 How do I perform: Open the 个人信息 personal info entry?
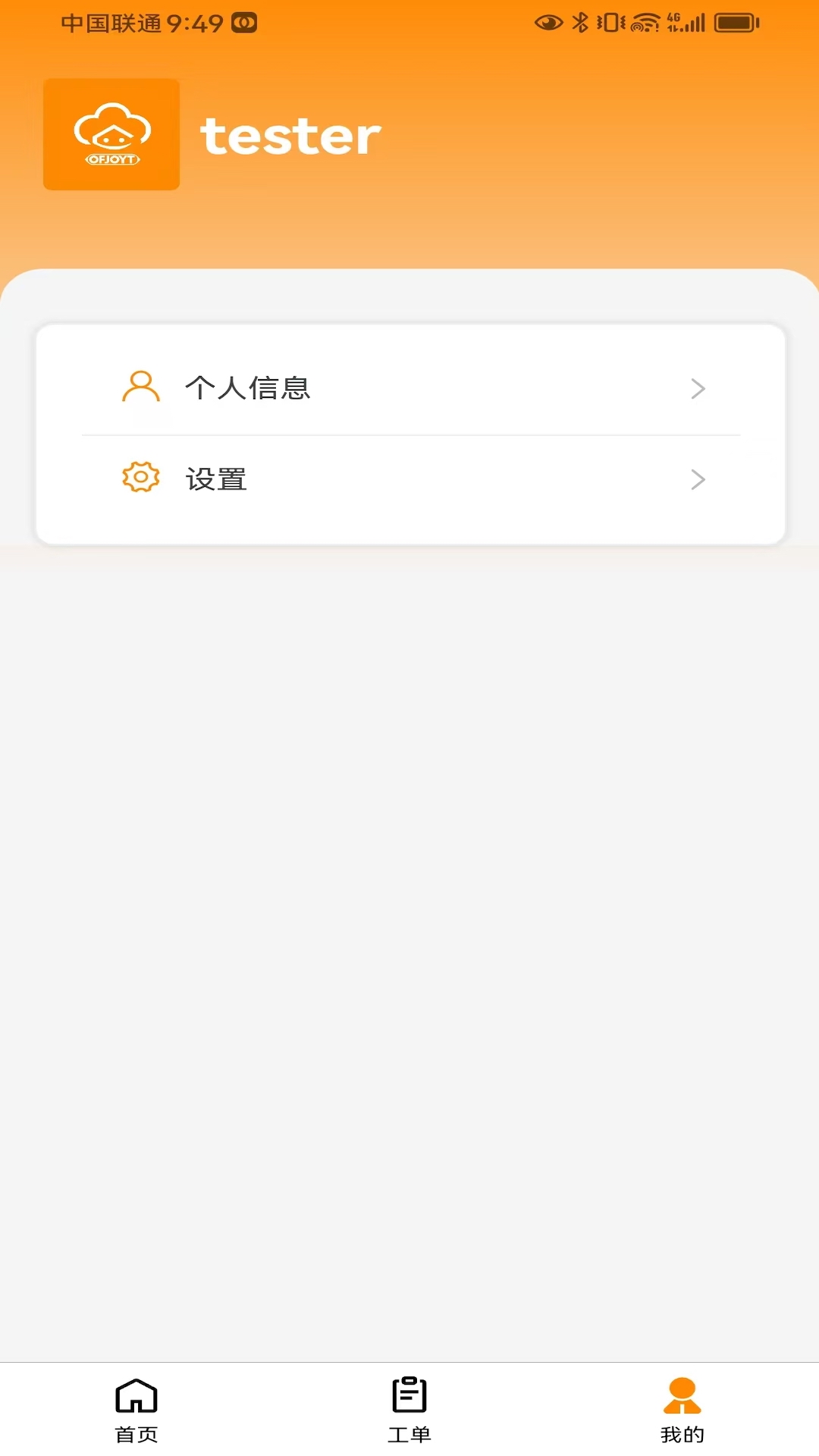point(248,388)
